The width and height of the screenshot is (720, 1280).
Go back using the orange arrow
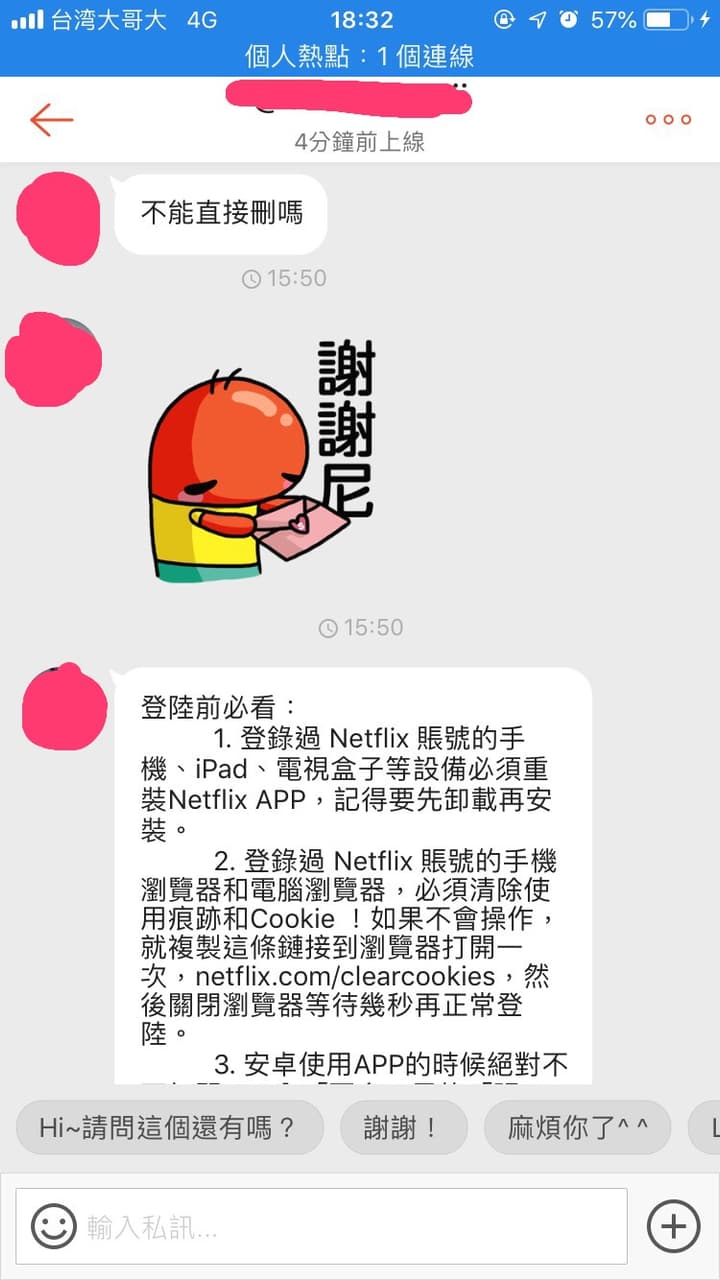coord(51,119)
